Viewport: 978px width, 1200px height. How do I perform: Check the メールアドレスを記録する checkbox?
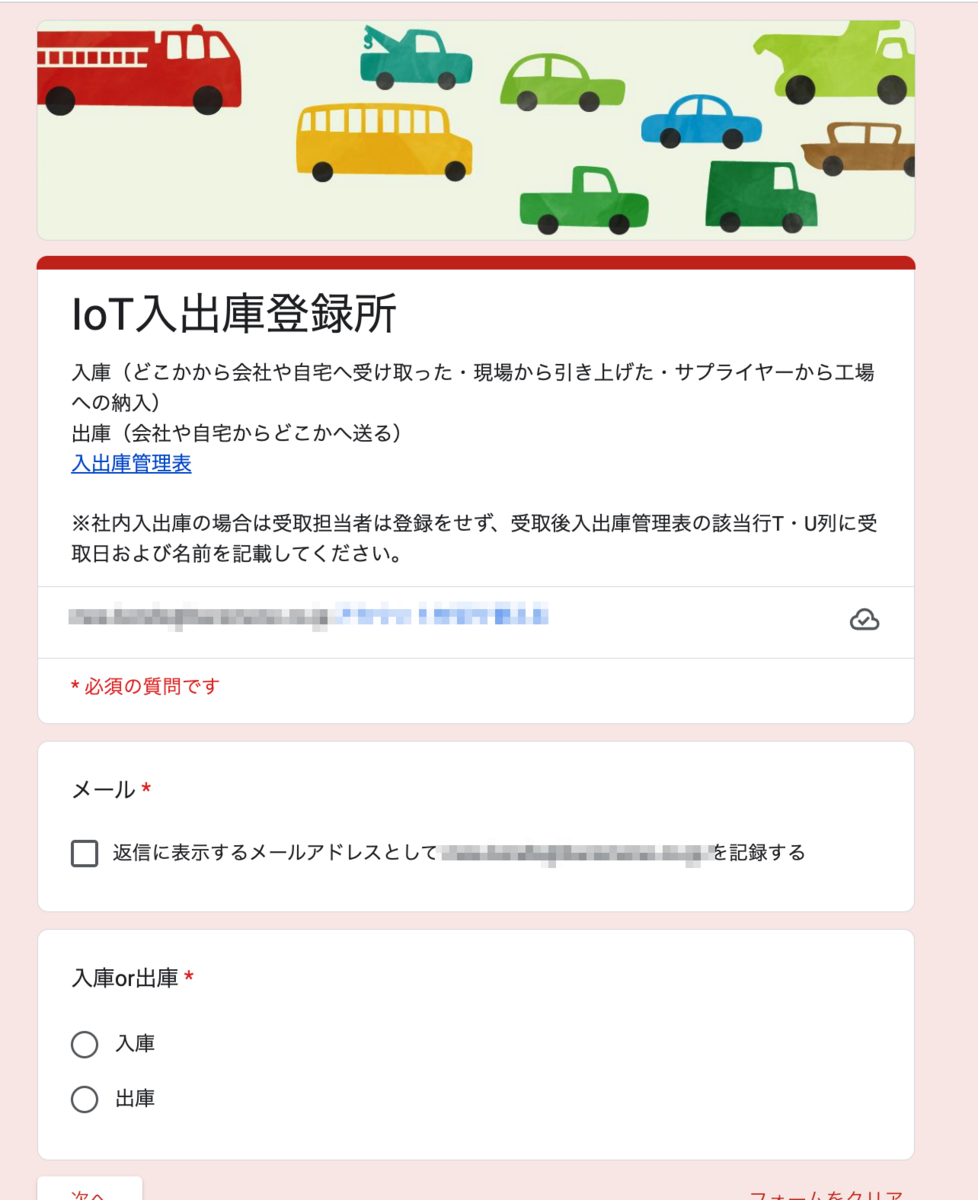(84, 854)
